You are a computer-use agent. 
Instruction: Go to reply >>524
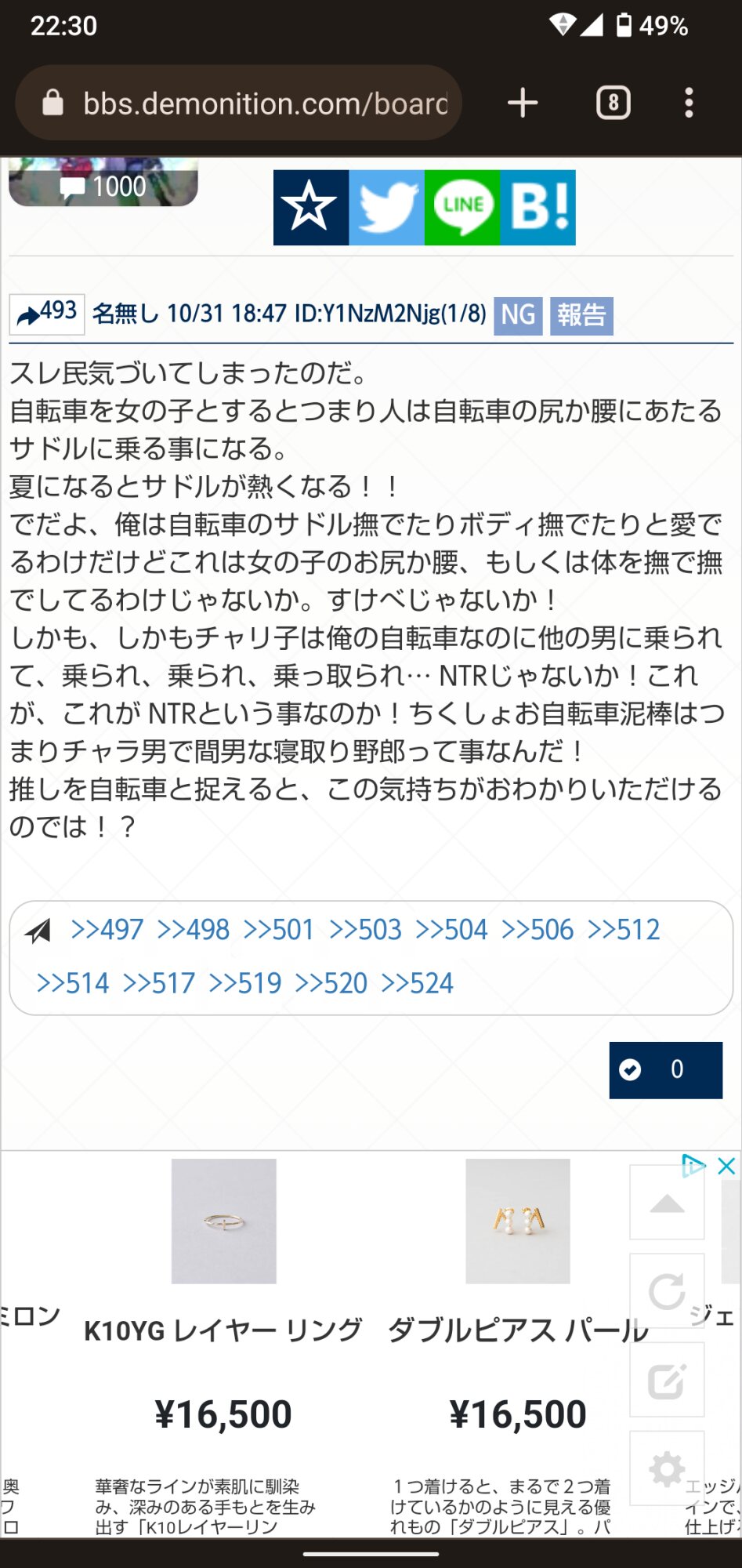pyautogui.click(x=417, y=983)
